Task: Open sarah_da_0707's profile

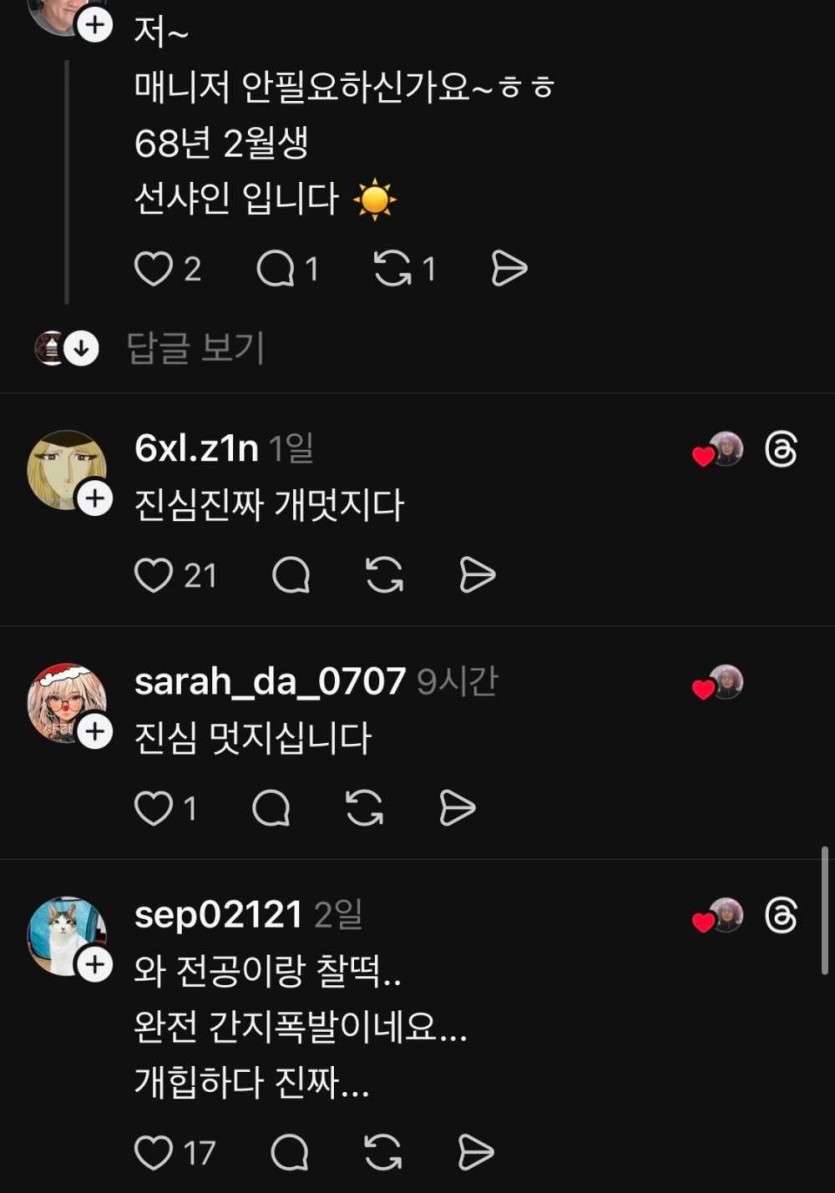Action: click(270, 682)
